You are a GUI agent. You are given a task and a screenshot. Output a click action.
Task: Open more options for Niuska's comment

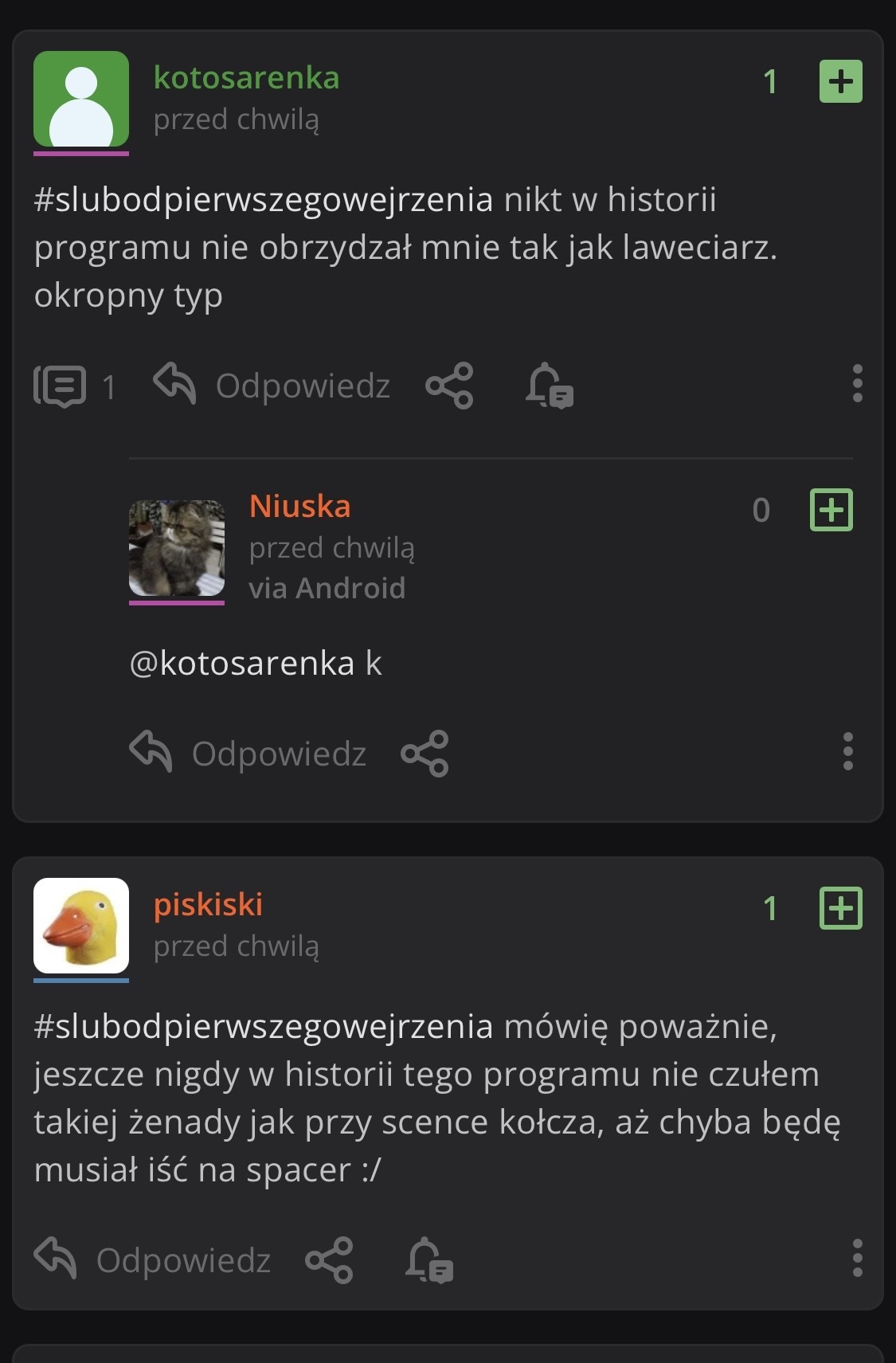point(847,751)
